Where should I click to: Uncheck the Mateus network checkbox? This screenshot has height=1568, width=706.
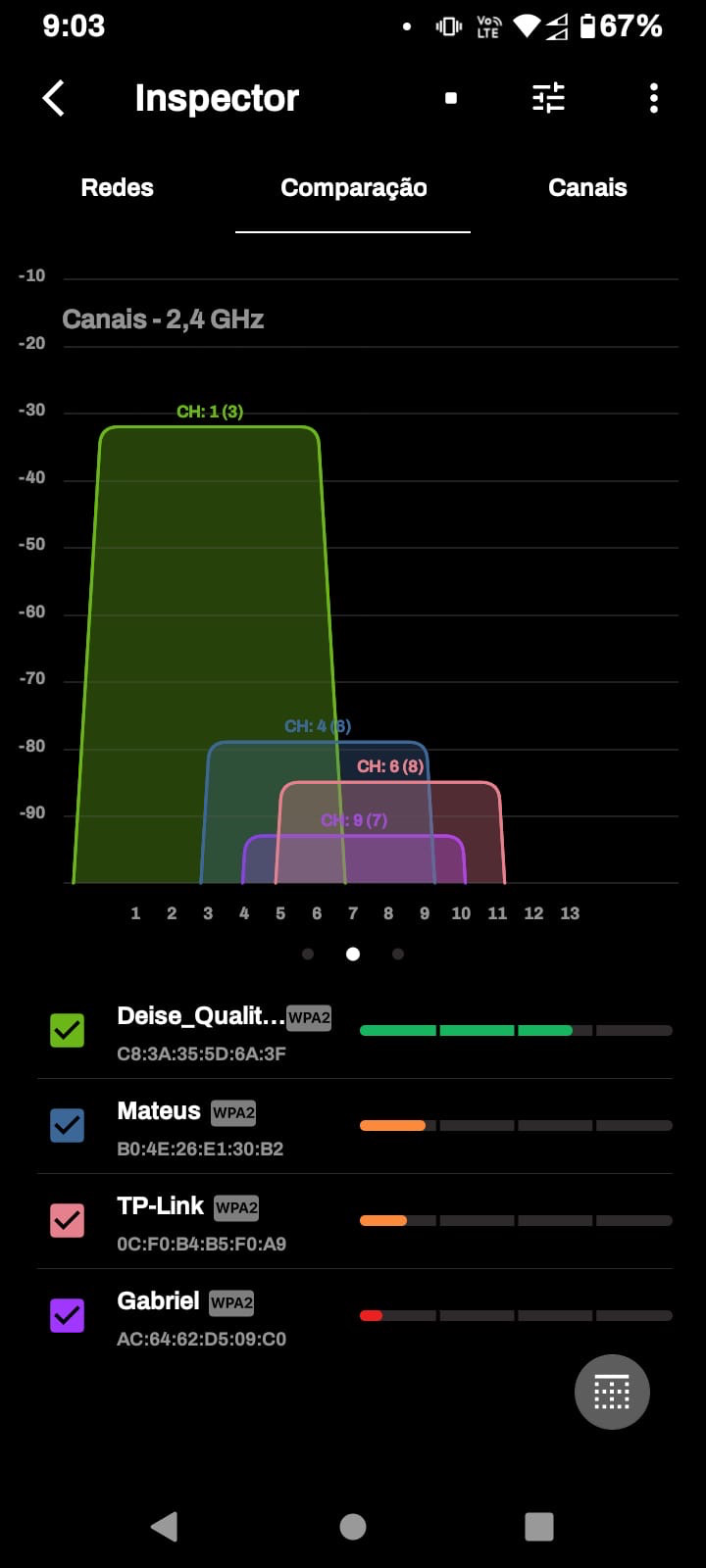tap(68, 1125)
